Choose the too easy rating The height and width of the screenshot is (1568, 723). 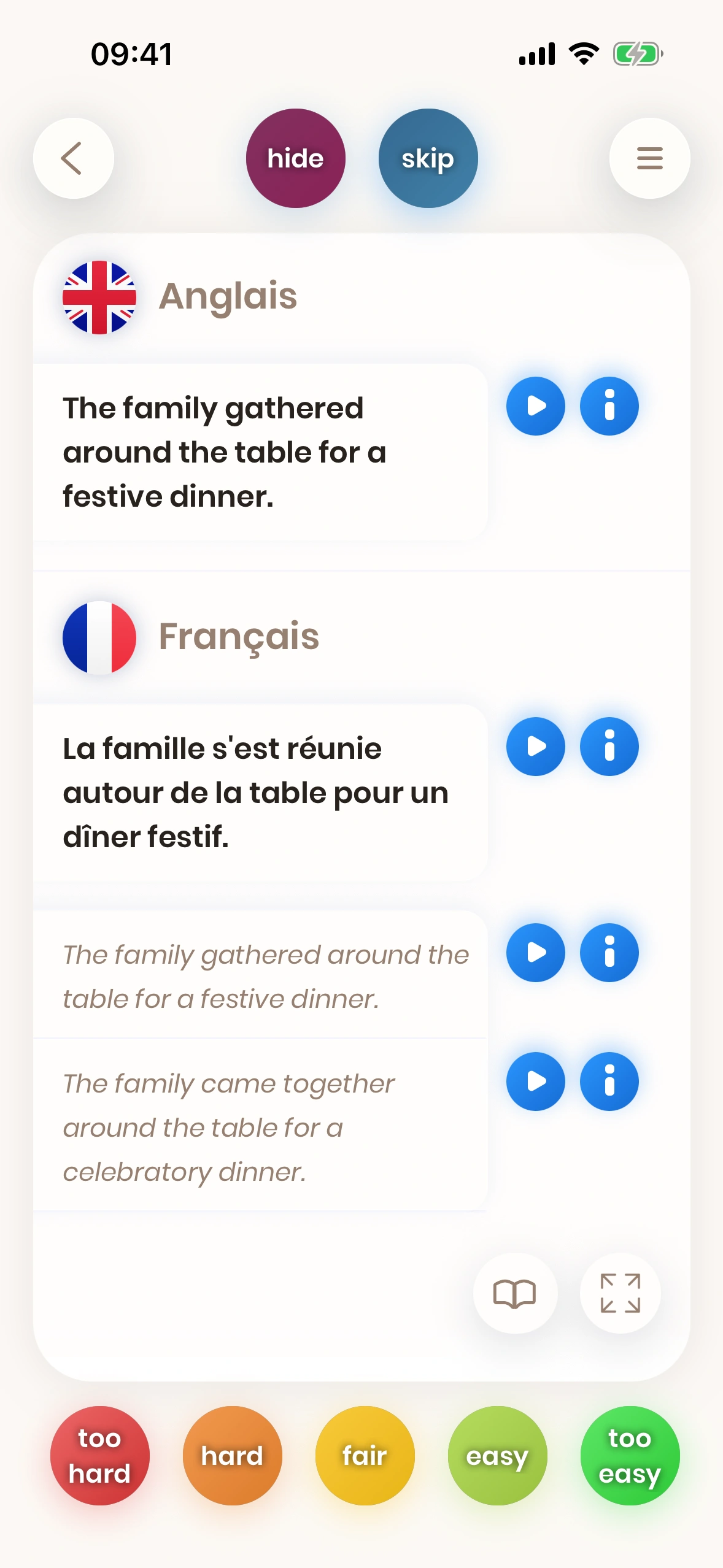(x=630, y=1456)
